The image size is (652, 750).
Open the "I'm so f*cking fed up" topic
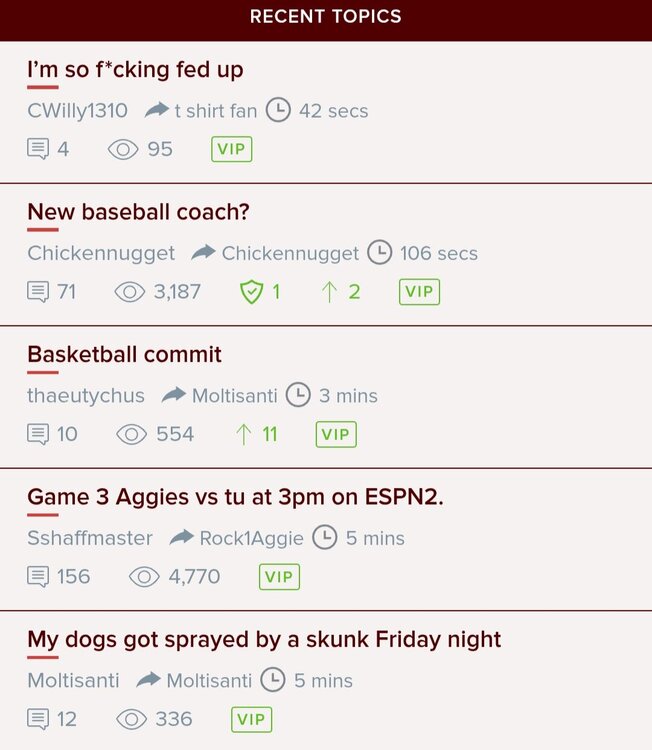click(x=135, y=70)
